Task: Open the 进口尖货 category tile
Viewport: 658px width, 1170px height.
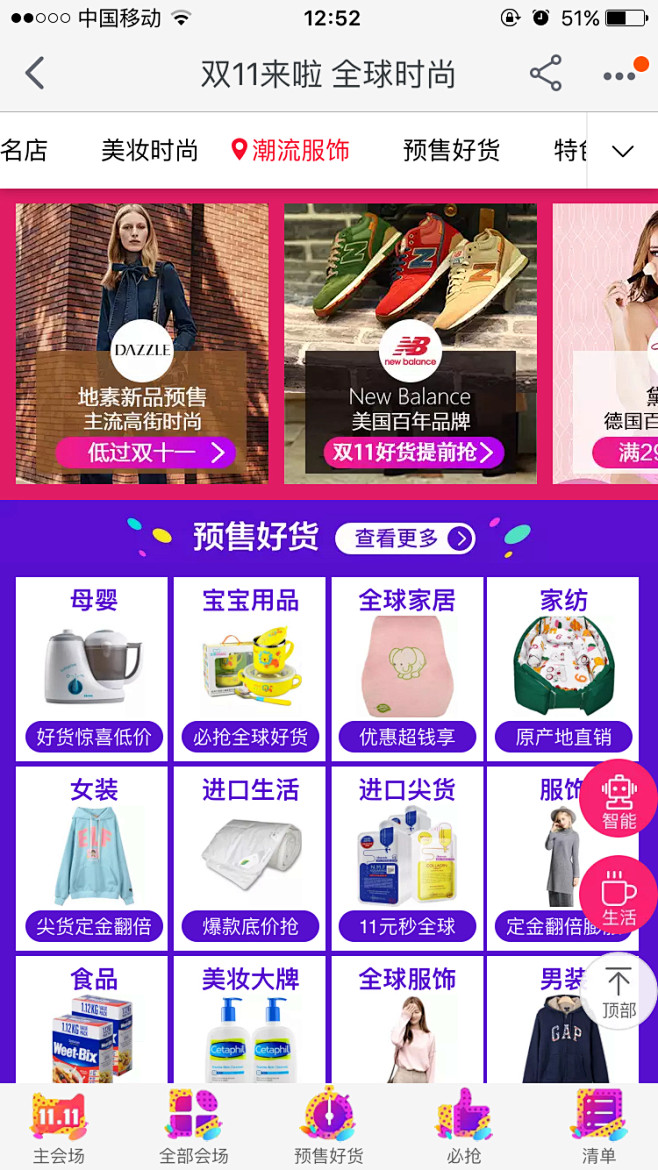Action: click(x=407, y=858)
